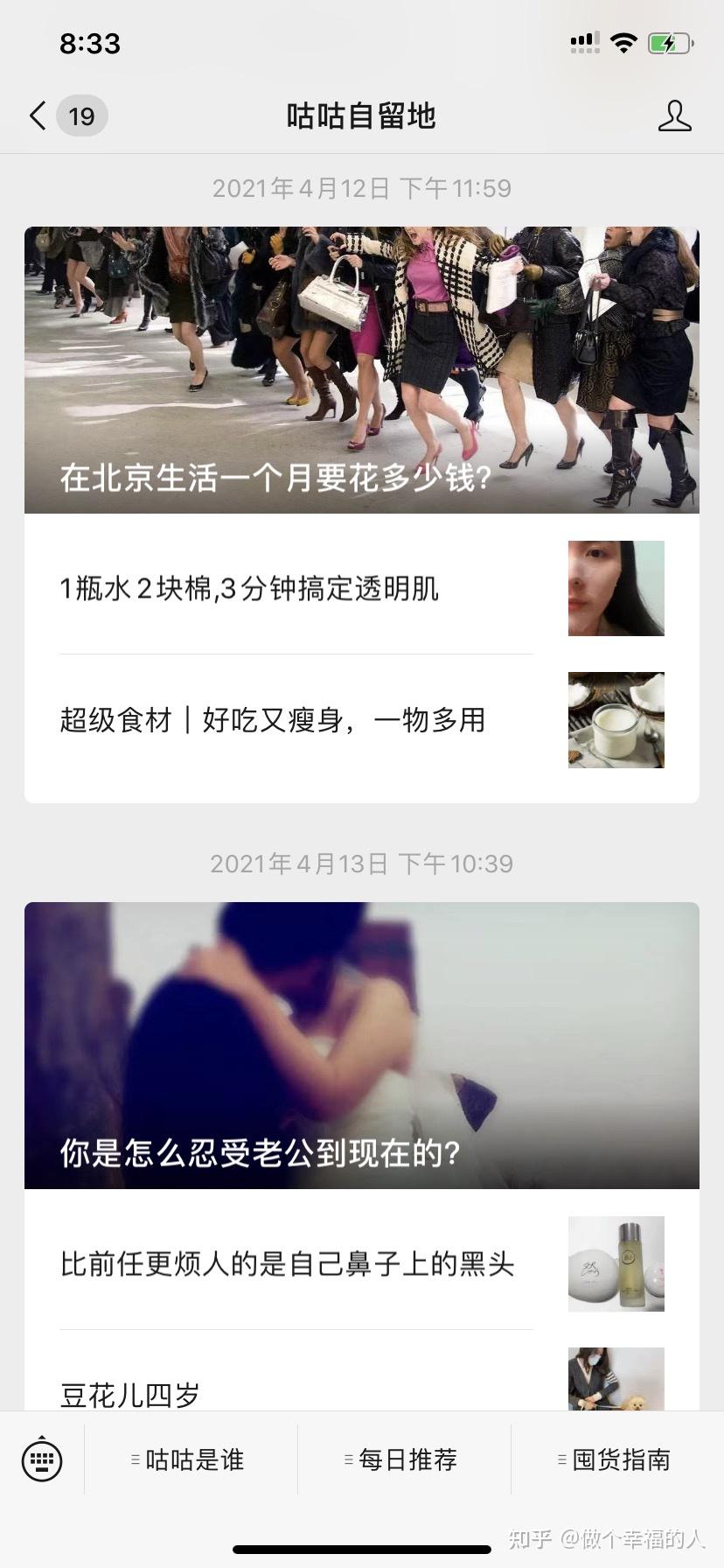
Task: Open article 比前任更烦人的是自己鼻子上的黑头
Action: pyautogui.click(x=361, y=1263)
